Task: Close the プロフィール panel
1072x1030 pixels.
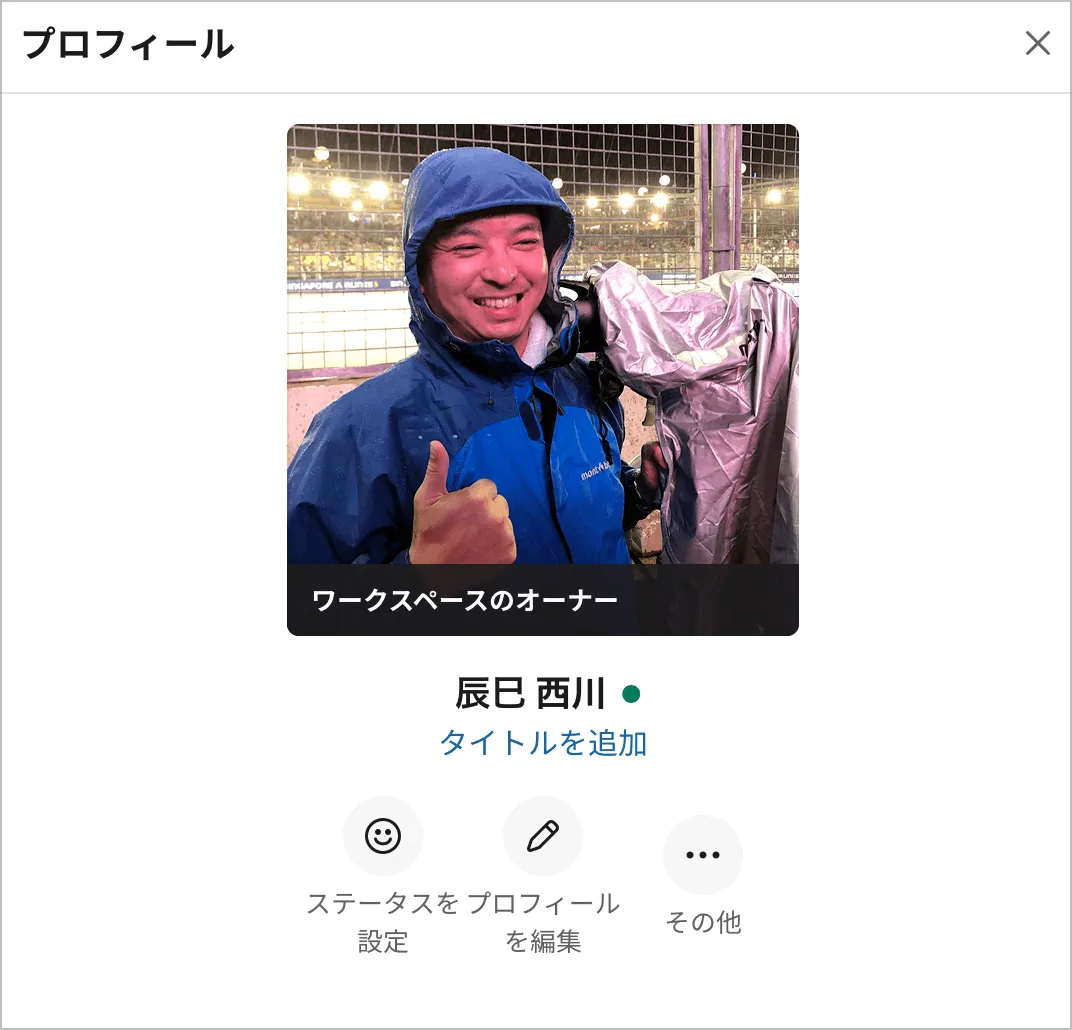Action: coord(1037,43)
